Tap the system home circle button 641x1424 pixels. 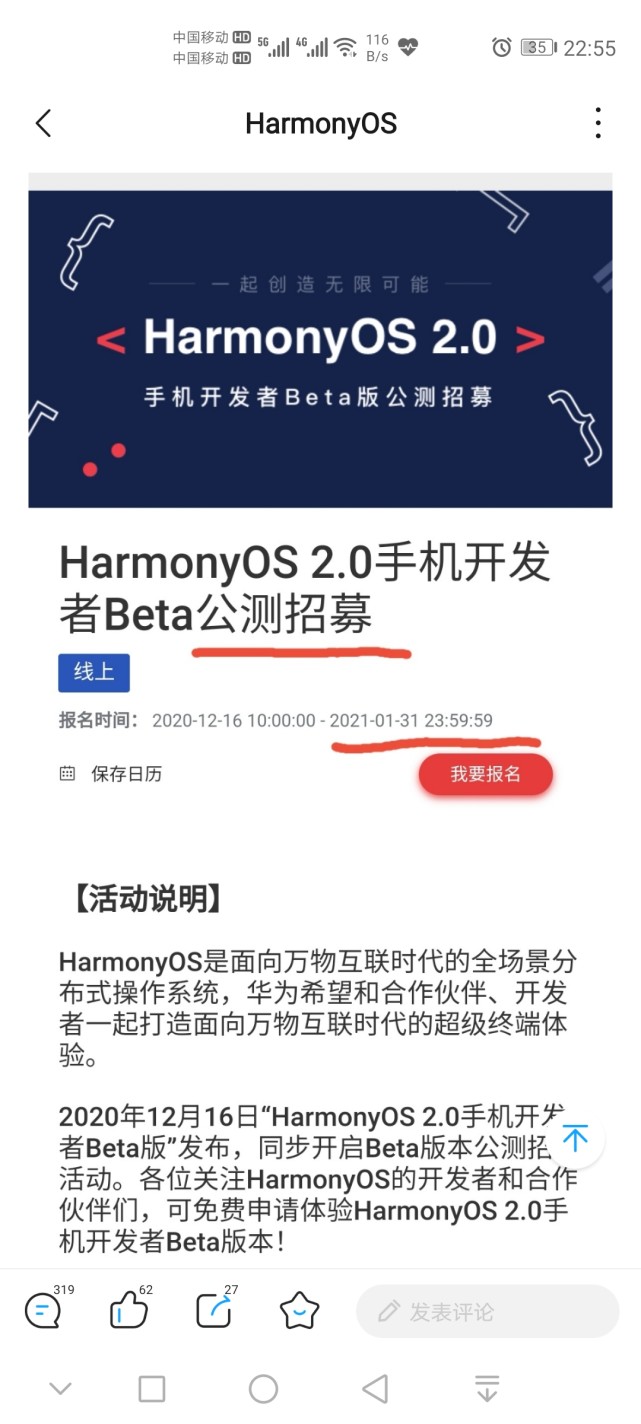click(263, 1388)
